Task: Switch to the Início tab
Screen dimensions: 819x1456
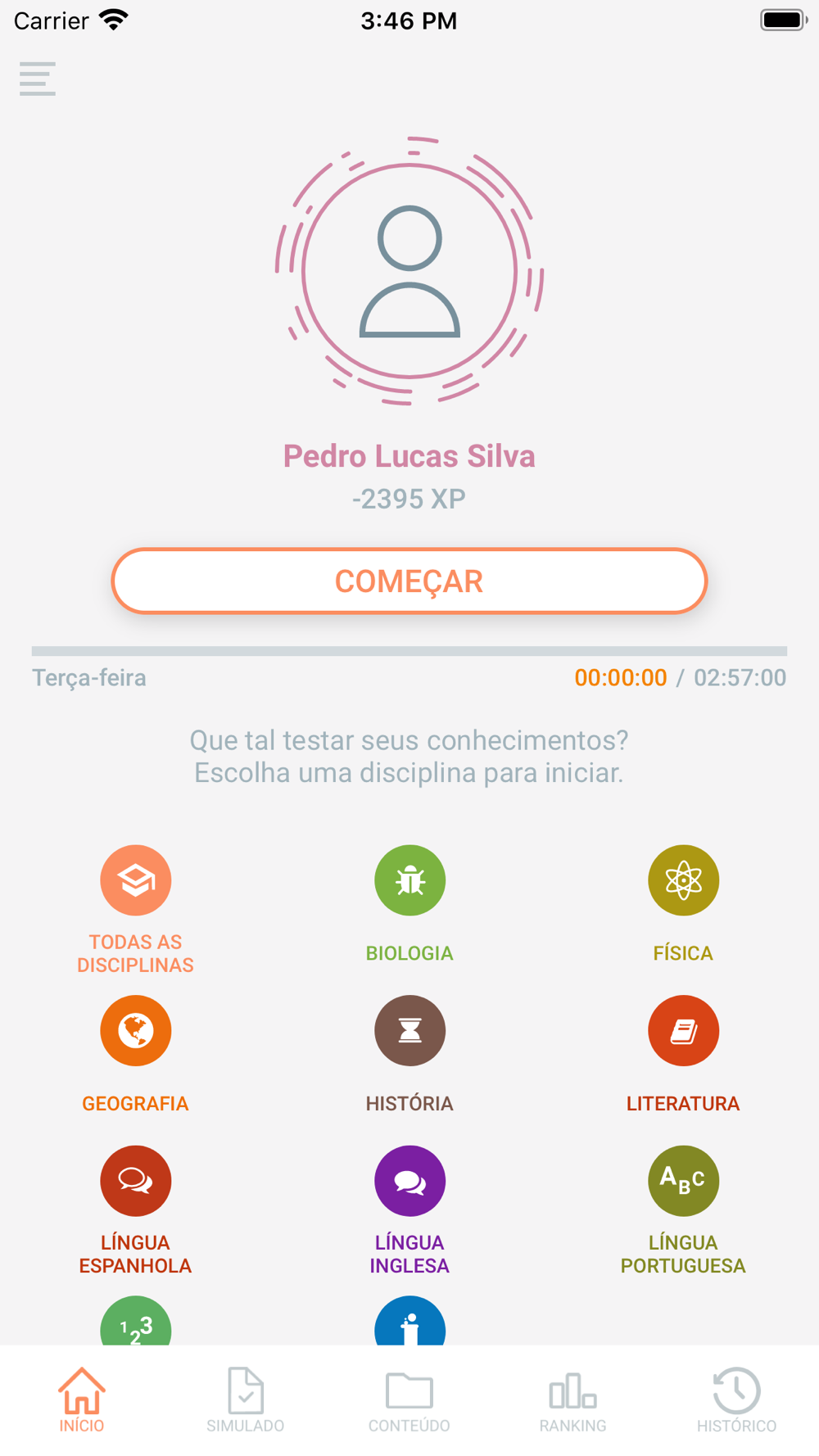Action: point(82,1399)
